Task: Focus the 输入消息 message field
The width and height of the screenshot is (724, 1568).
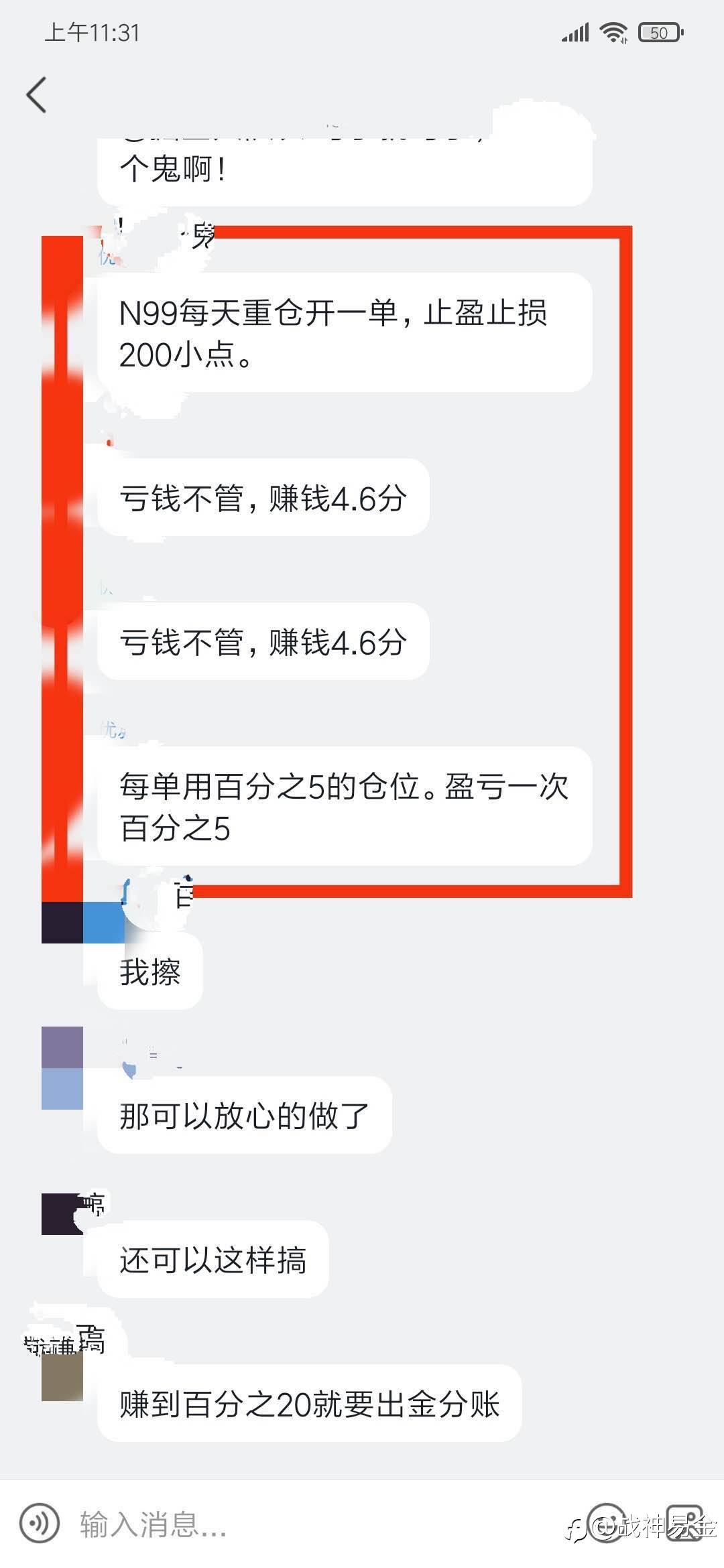Action: 302,1524
